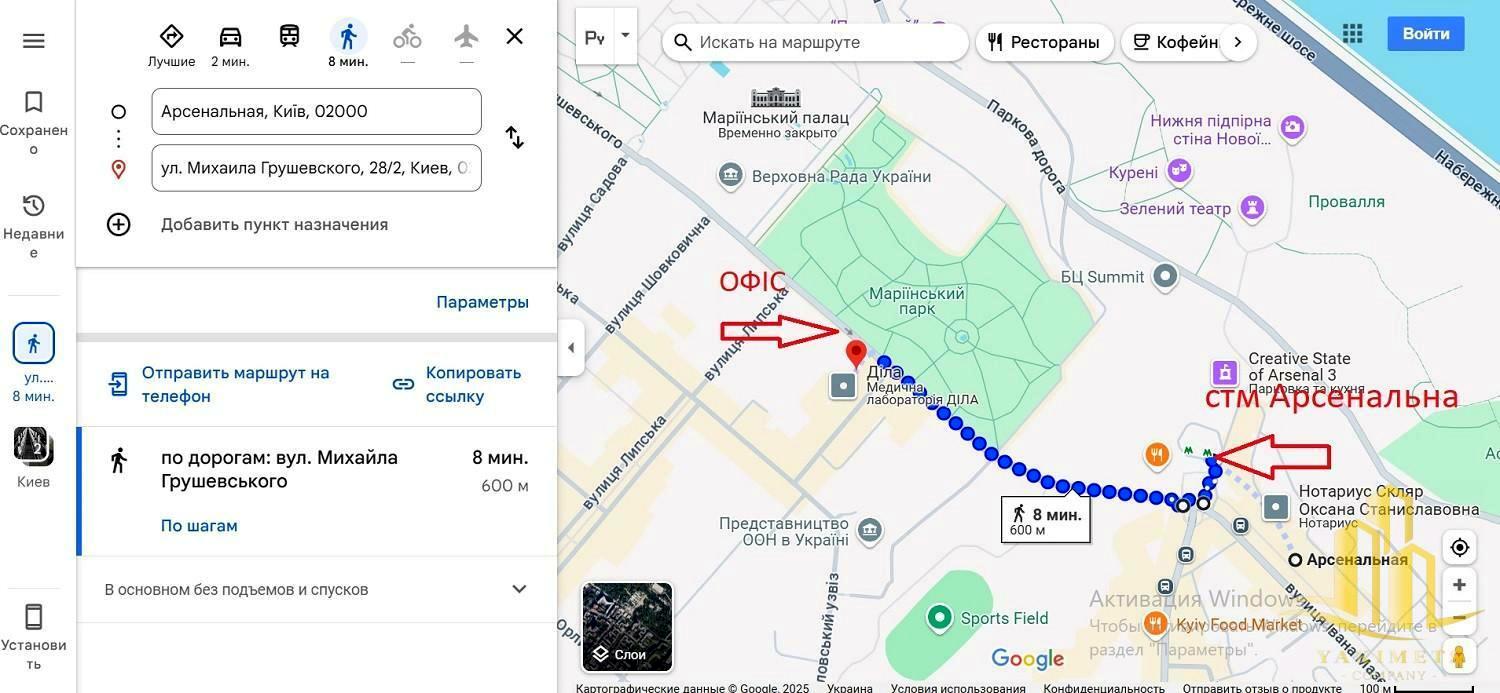Swap start and destination points
The width and height of the screenshot is (1500, 693).
514,137
